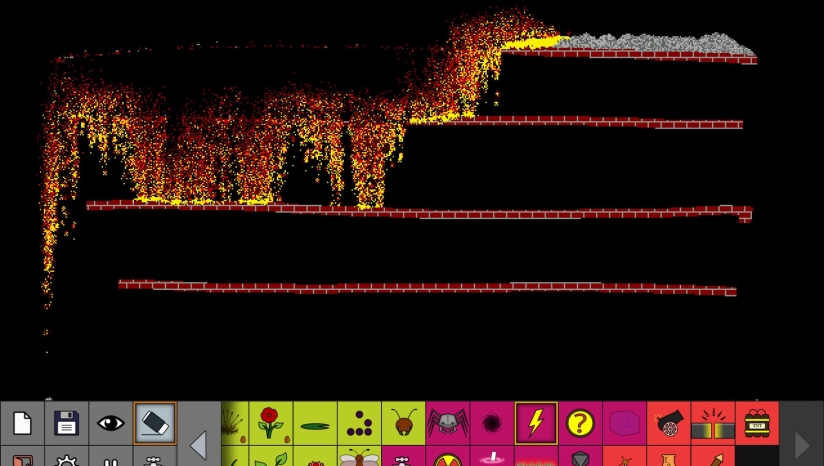
Task: Select the red rose flower element
Action: click(271, 423)
